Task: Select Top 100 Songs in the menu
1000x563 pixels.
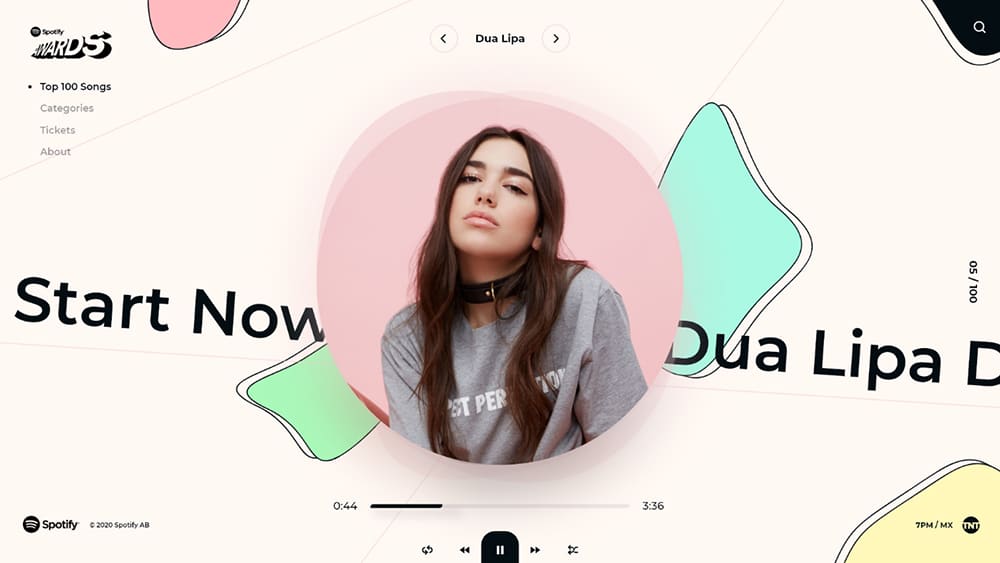Action: tap(75, 87)
